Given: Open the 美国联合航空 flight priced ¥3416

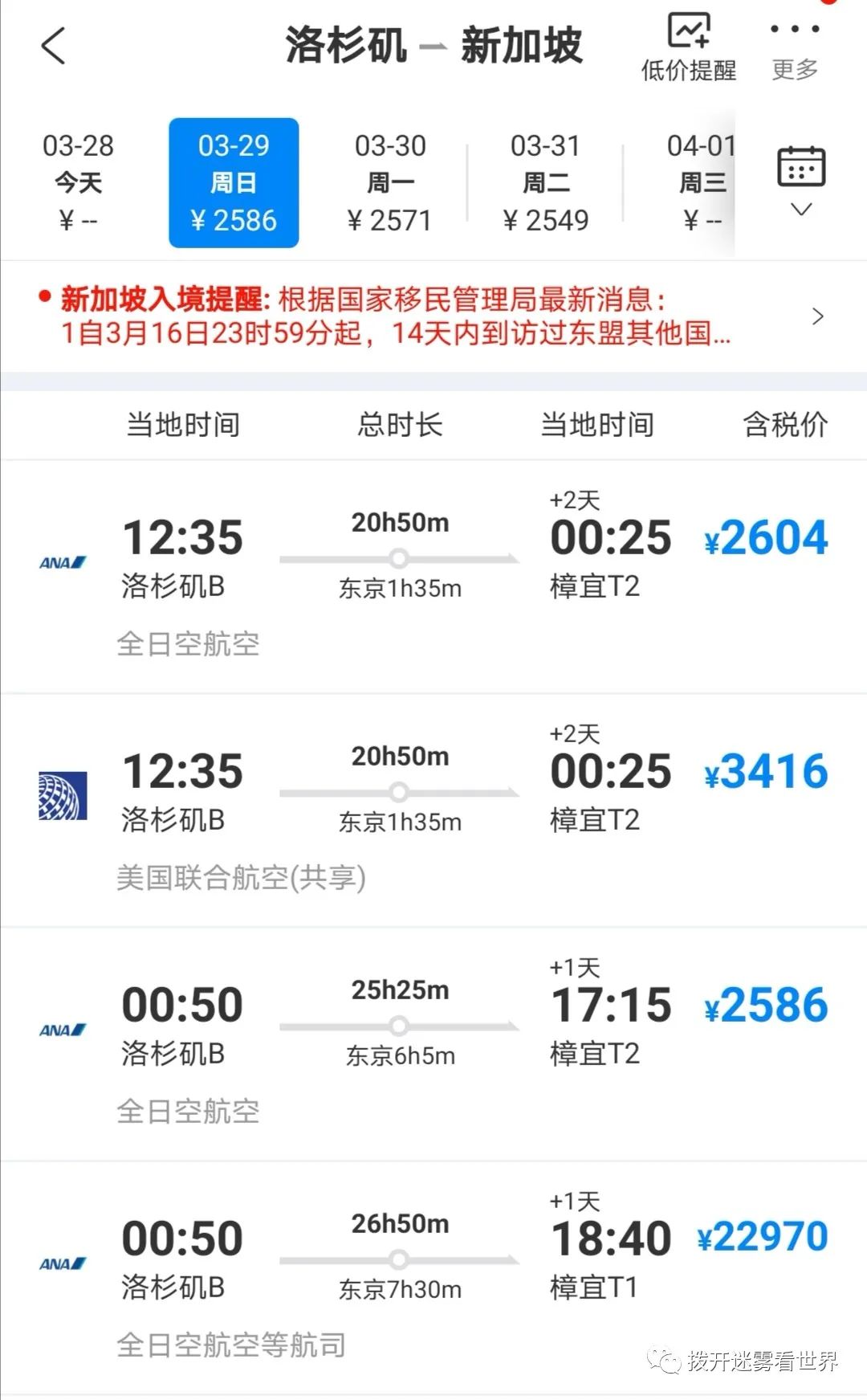Looking at the screenshot, I should (x=433, y=810).
